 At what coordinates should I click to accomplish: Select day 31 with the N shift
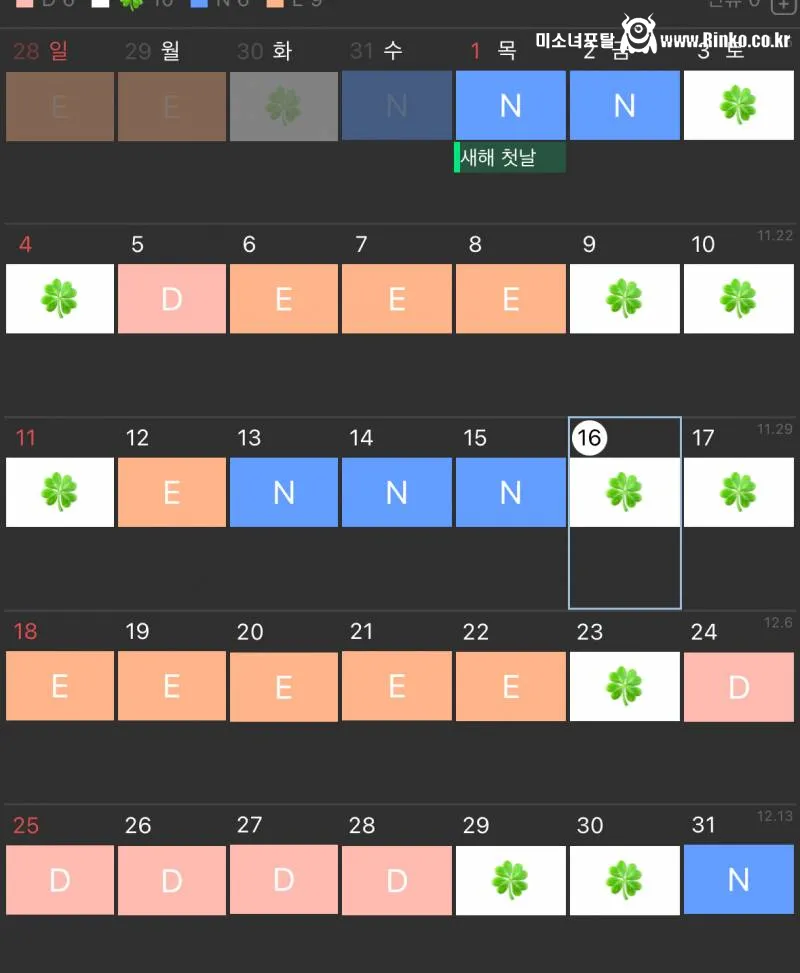738,879
